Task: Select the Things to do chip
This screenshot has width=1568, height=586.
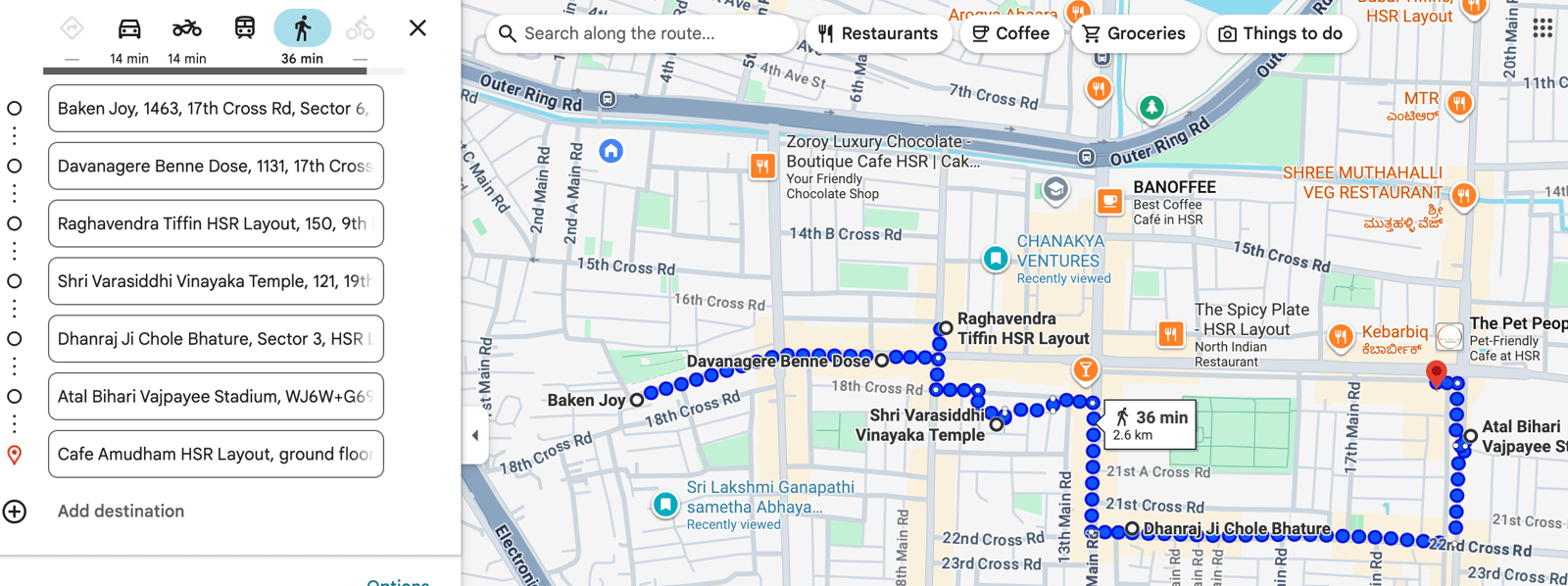Action: tap(1280, 34)
